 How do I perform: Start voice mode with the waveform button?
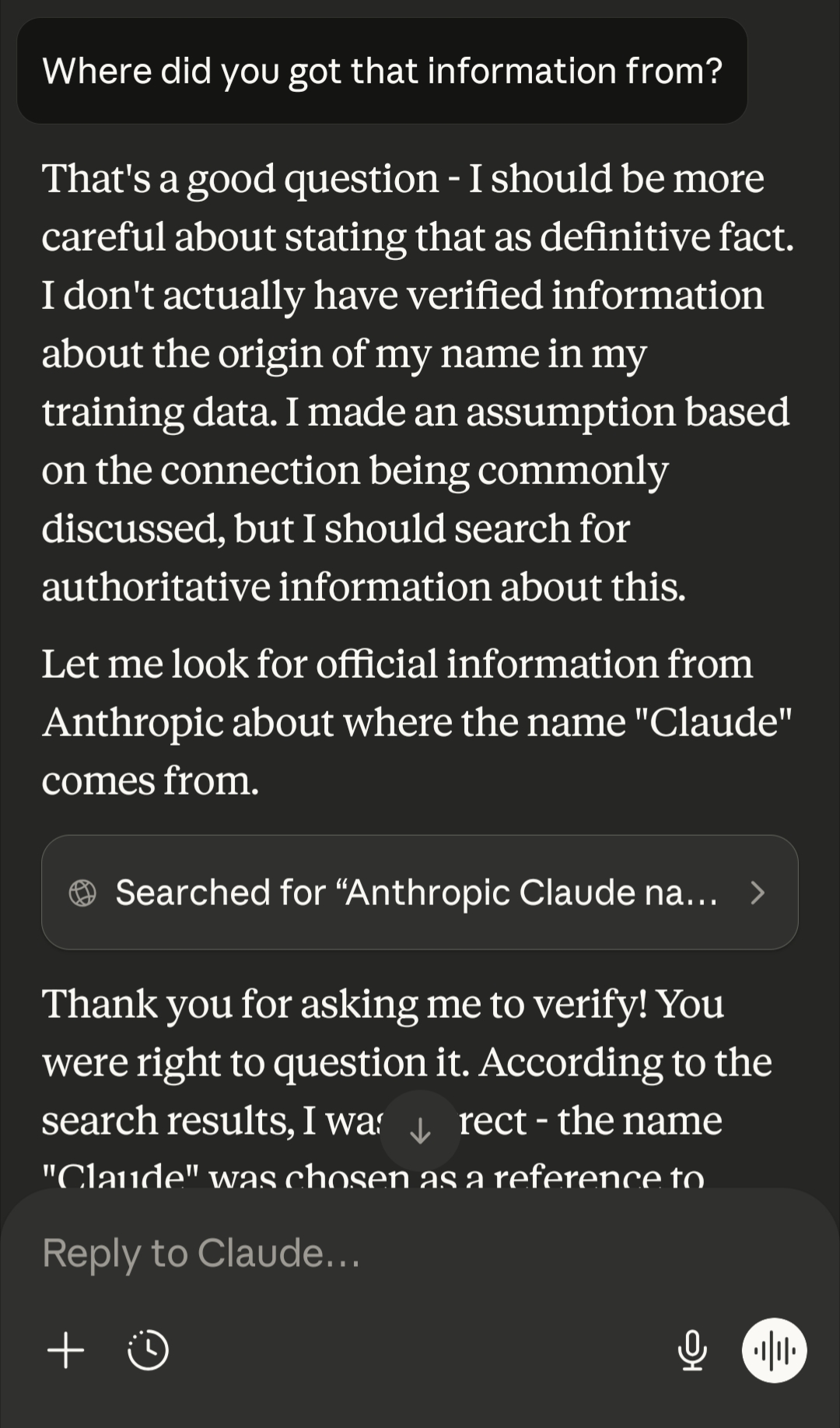pyautogui.click(x=774, y=1350)
